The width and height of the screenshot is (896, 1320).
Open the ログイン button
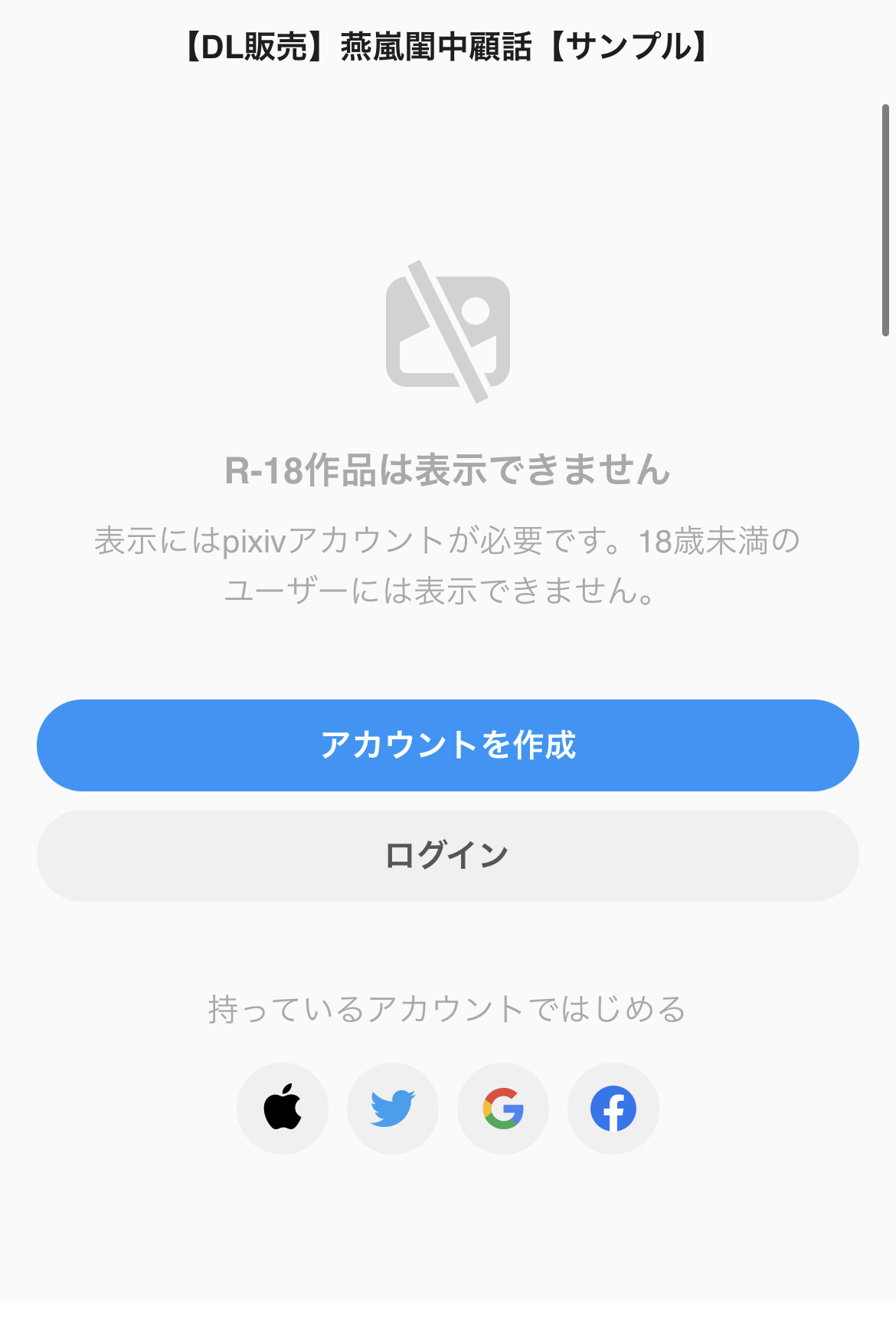click(448, 855)
